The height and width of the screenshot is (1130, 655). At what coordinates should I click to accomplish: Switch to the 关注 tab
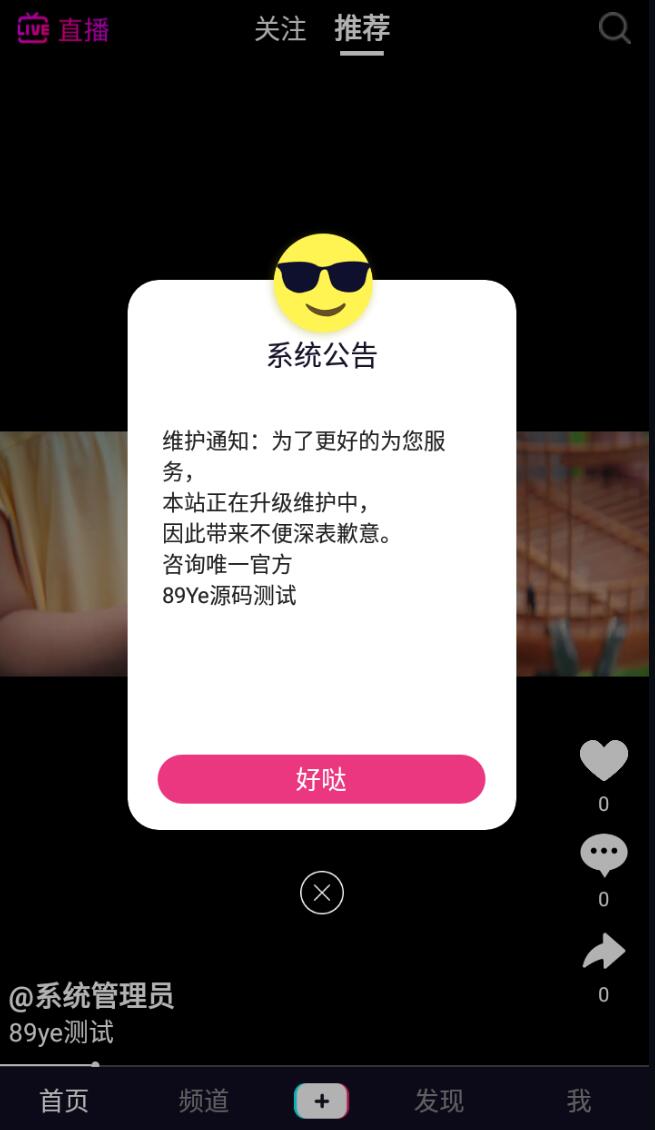pos(280,29)
